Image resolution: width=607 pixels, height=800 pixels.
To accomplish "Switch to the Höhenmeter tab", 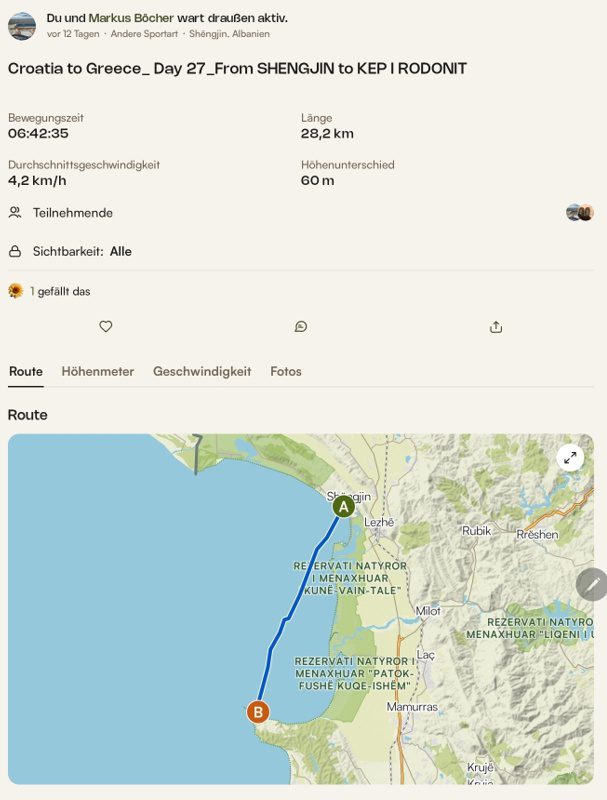I will coord(98,371).
